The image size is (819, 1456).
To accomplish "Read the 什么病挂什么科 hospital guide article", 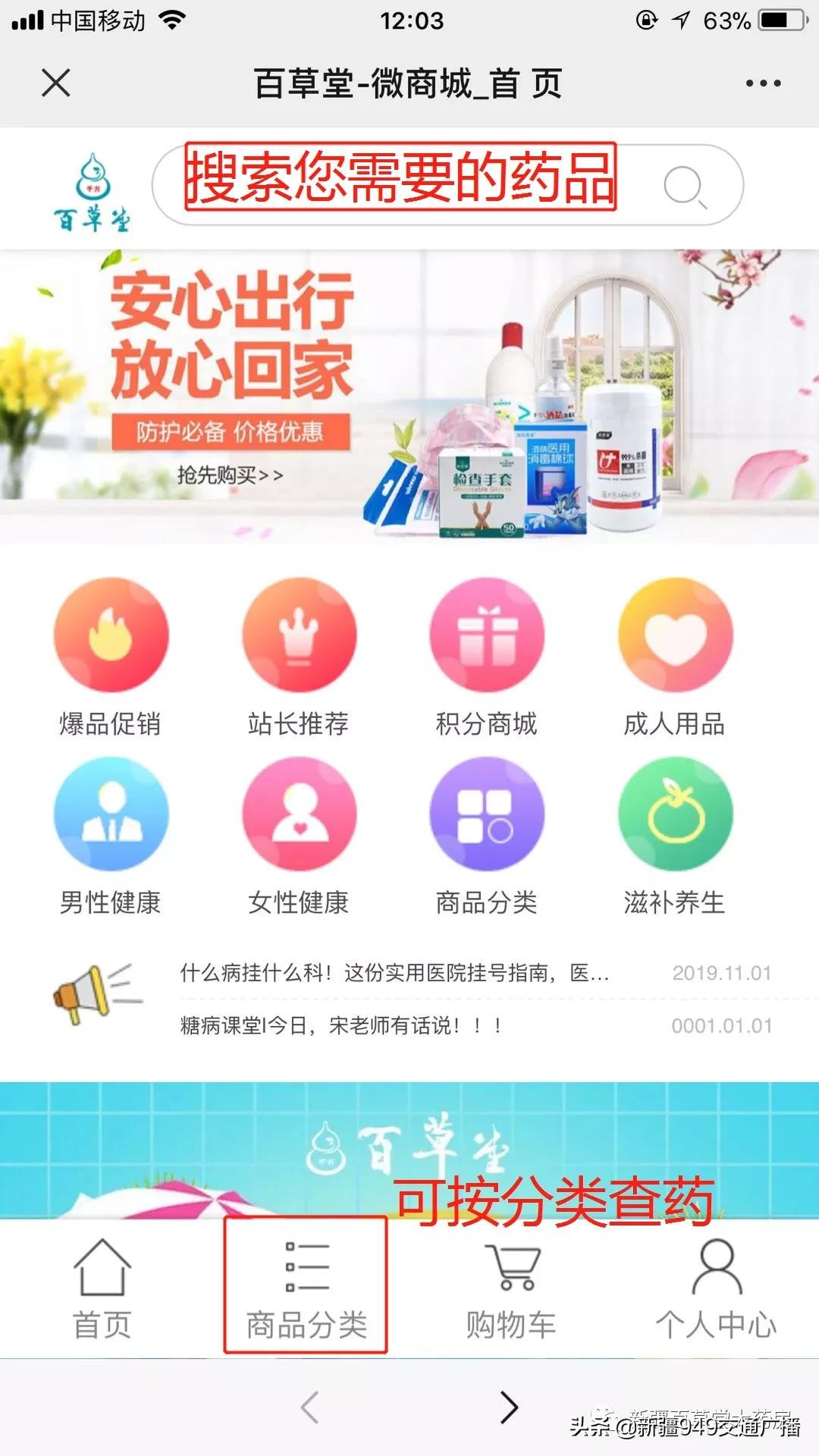I will [394, 973].
